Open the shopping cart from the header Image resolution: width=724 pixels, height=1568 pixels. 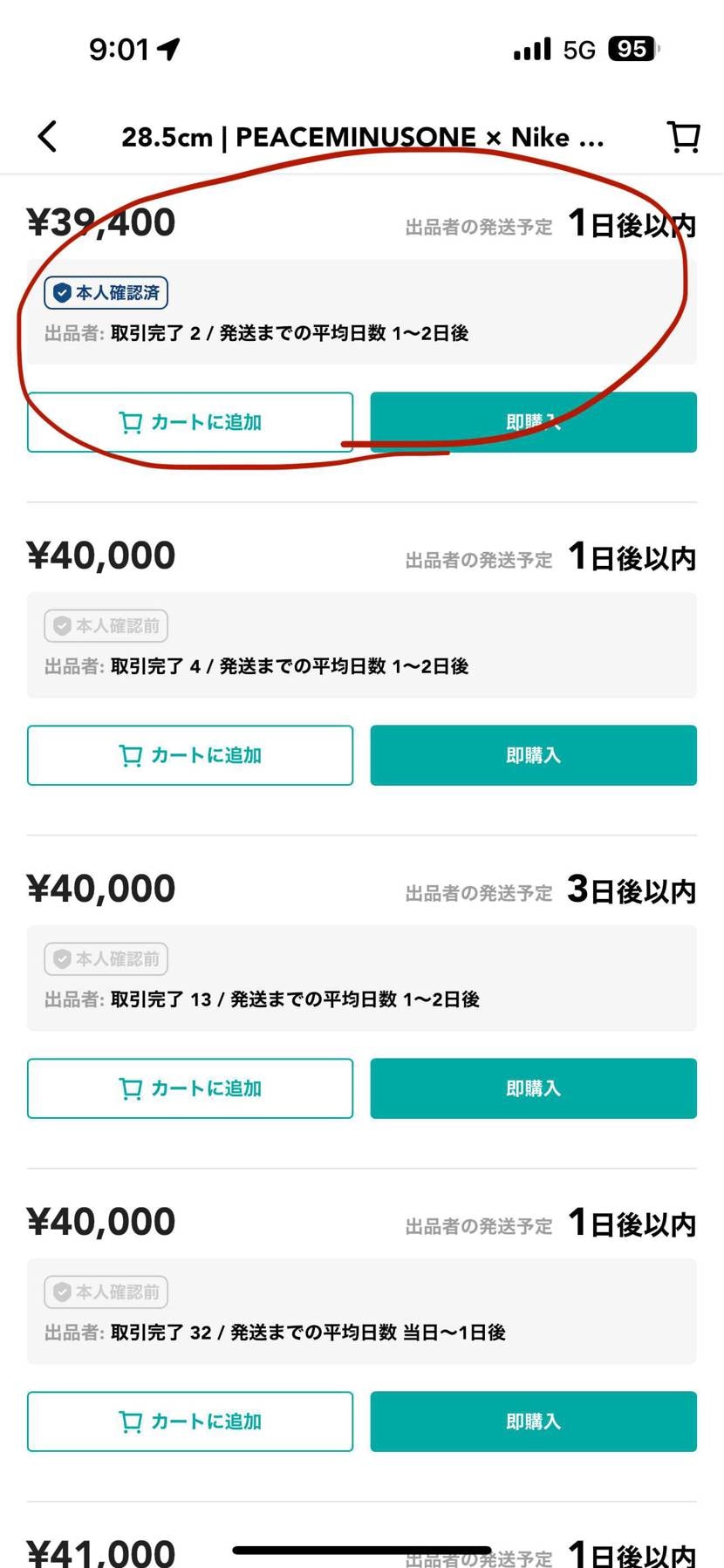(x=684, y=136)
